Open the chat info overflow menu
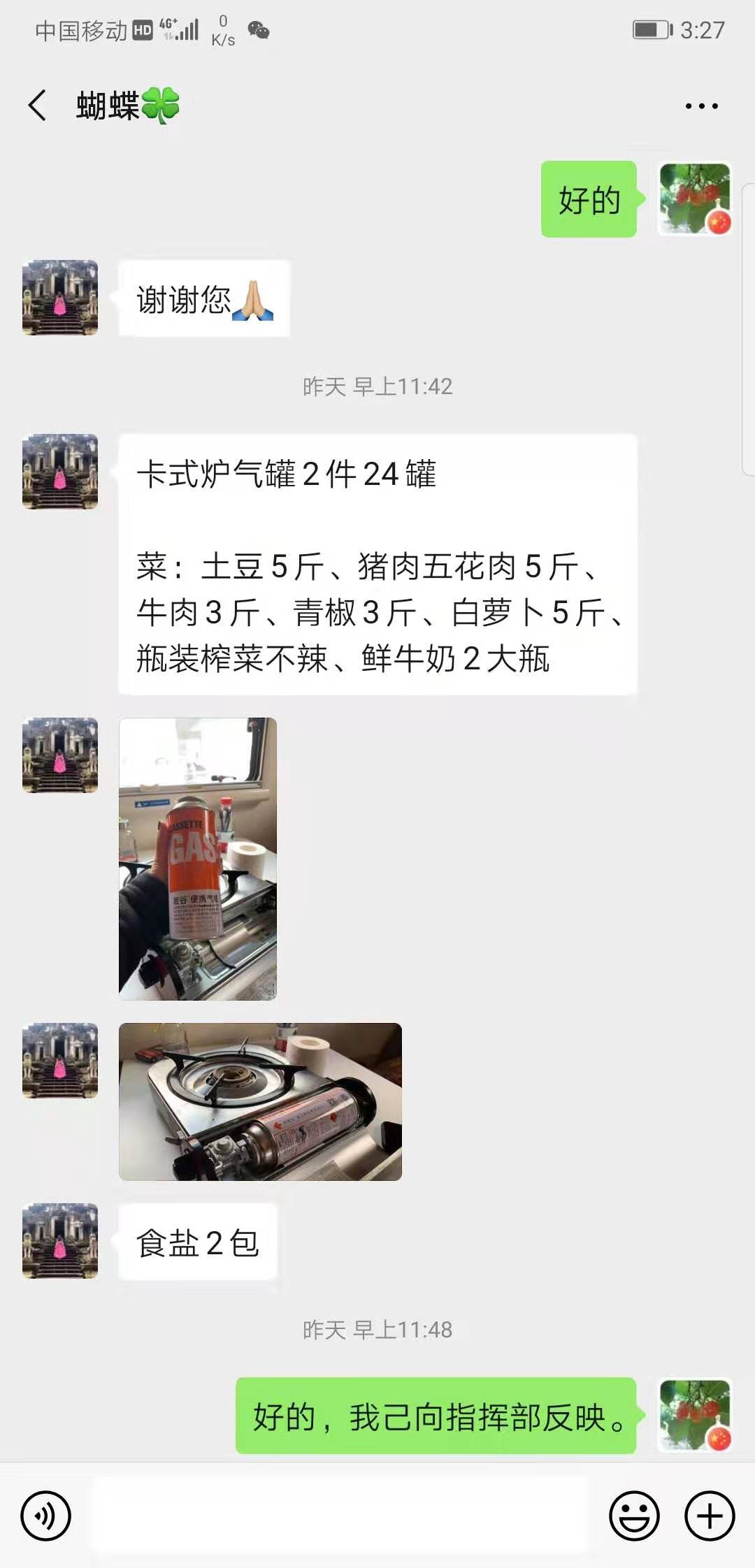755x1568 pixels. 701,106
